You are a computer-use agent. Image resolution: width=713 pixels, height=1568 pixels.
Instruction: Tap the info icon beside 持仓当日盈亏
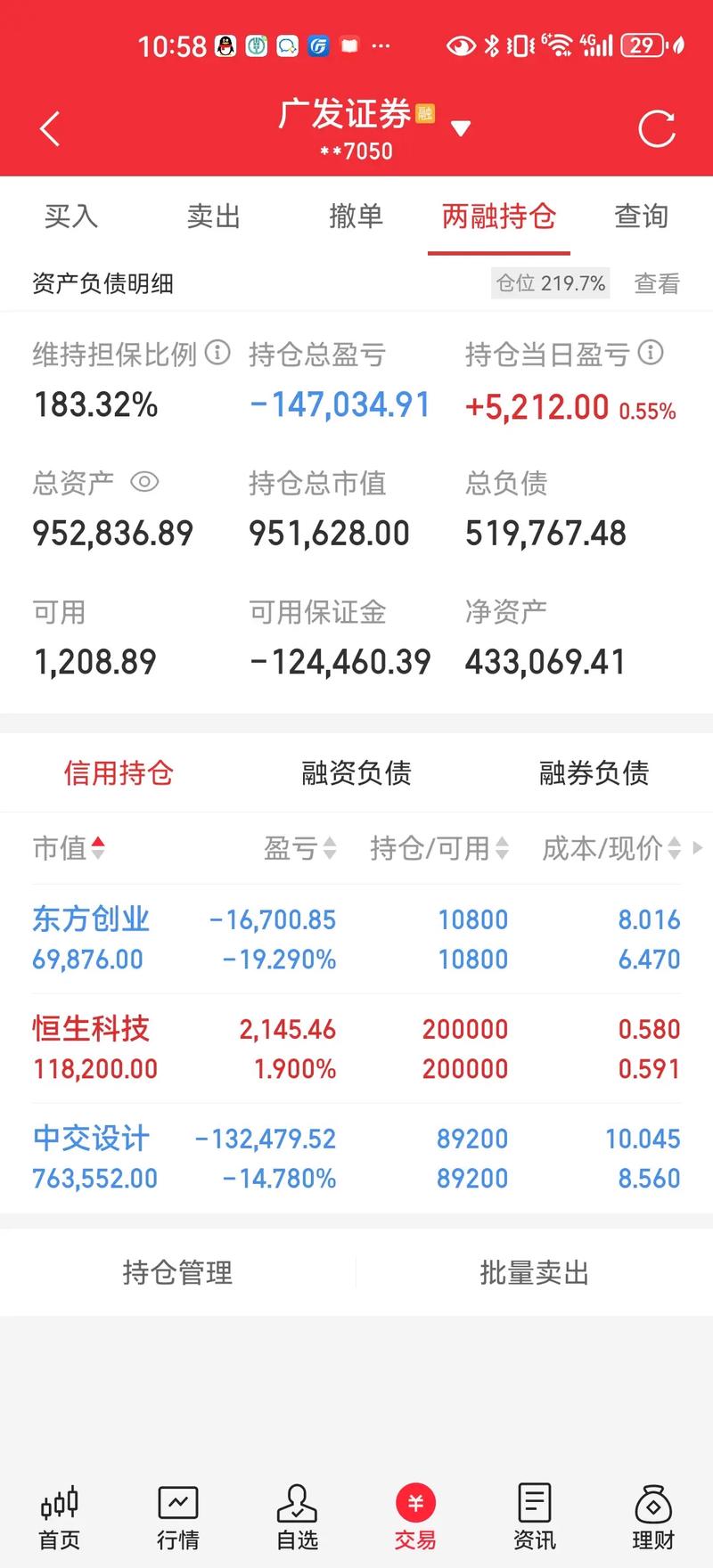coord(652,354)
